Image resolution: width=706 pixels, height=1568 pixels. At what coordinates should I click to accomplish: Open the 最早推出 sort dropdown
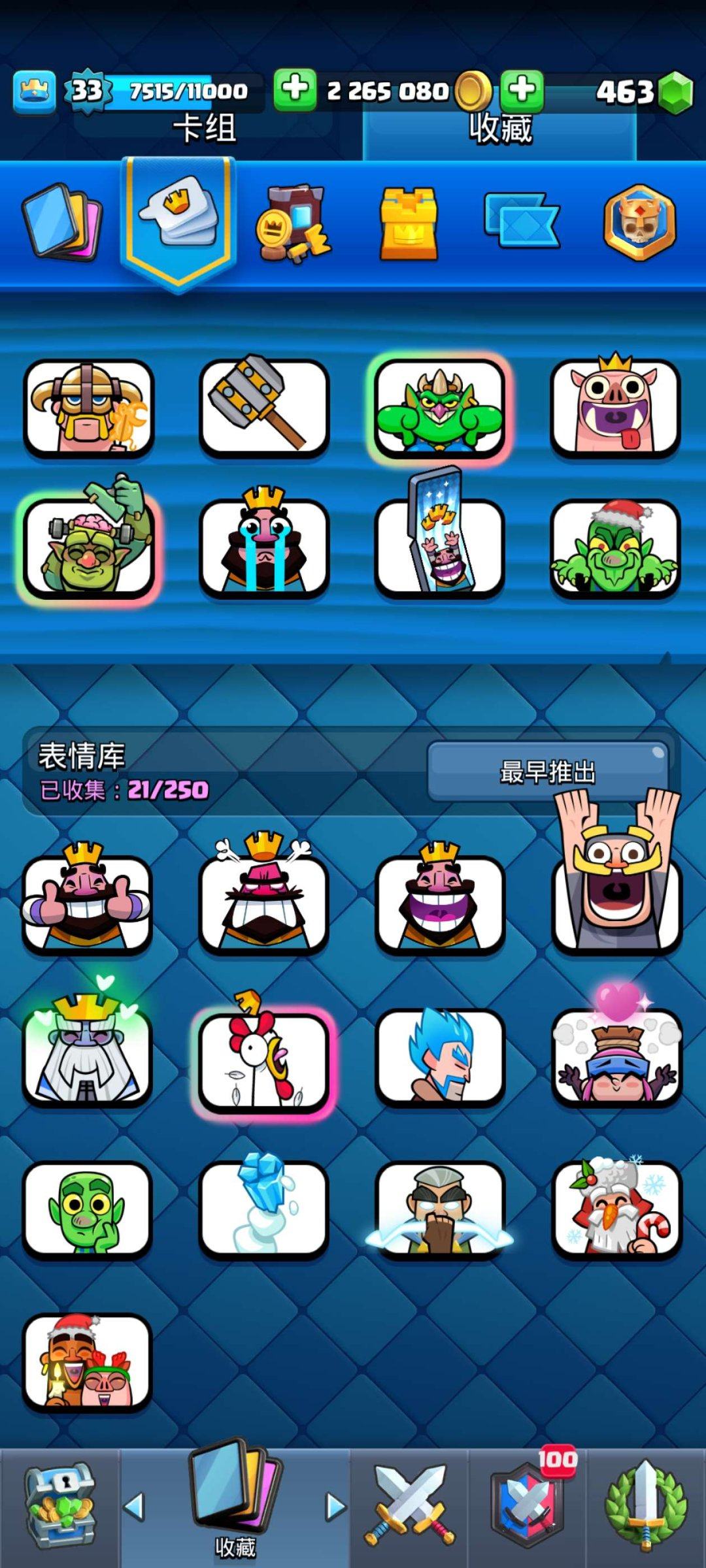pos(549,770)
